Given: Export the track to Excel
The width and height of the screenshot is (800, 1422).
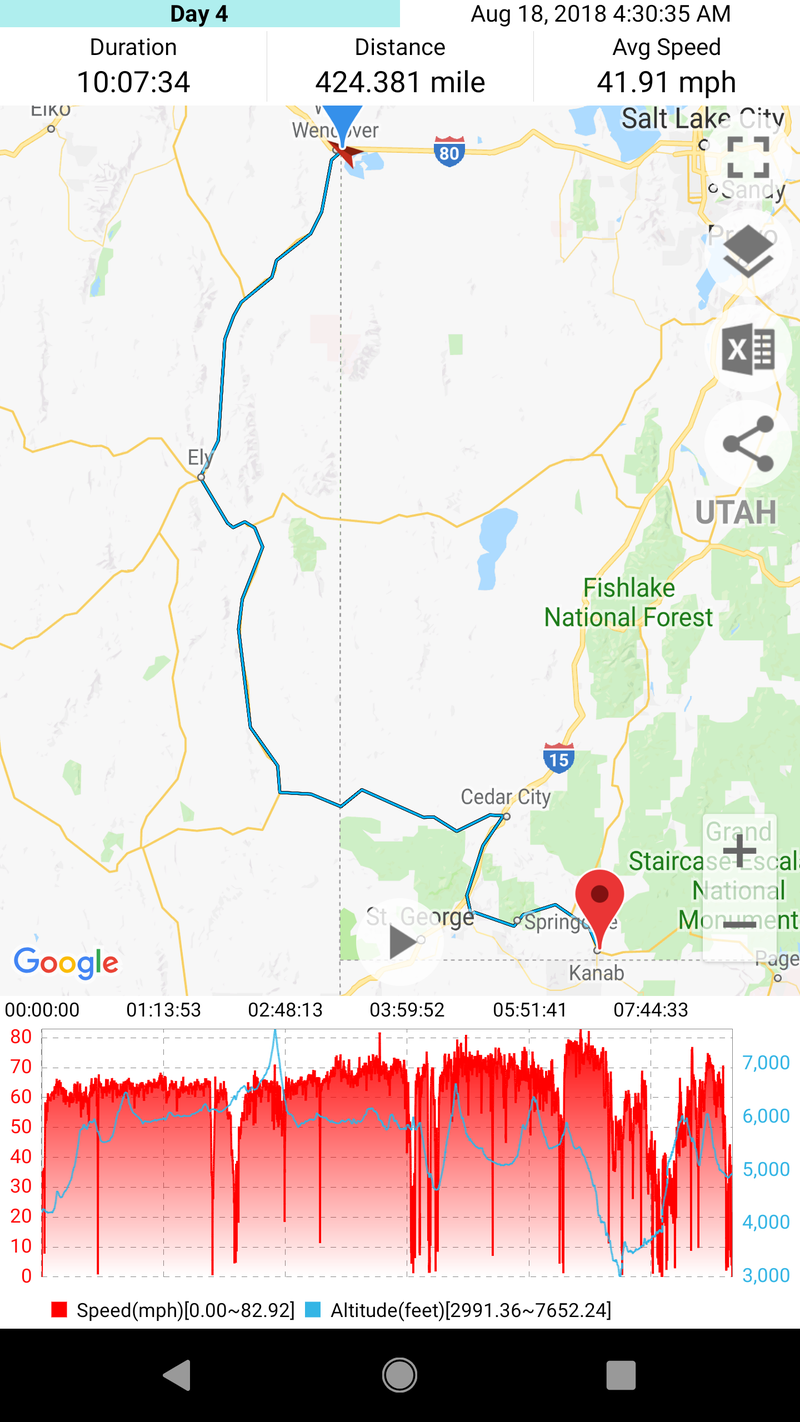Looking at the screenshot, I should coord(748,350).
